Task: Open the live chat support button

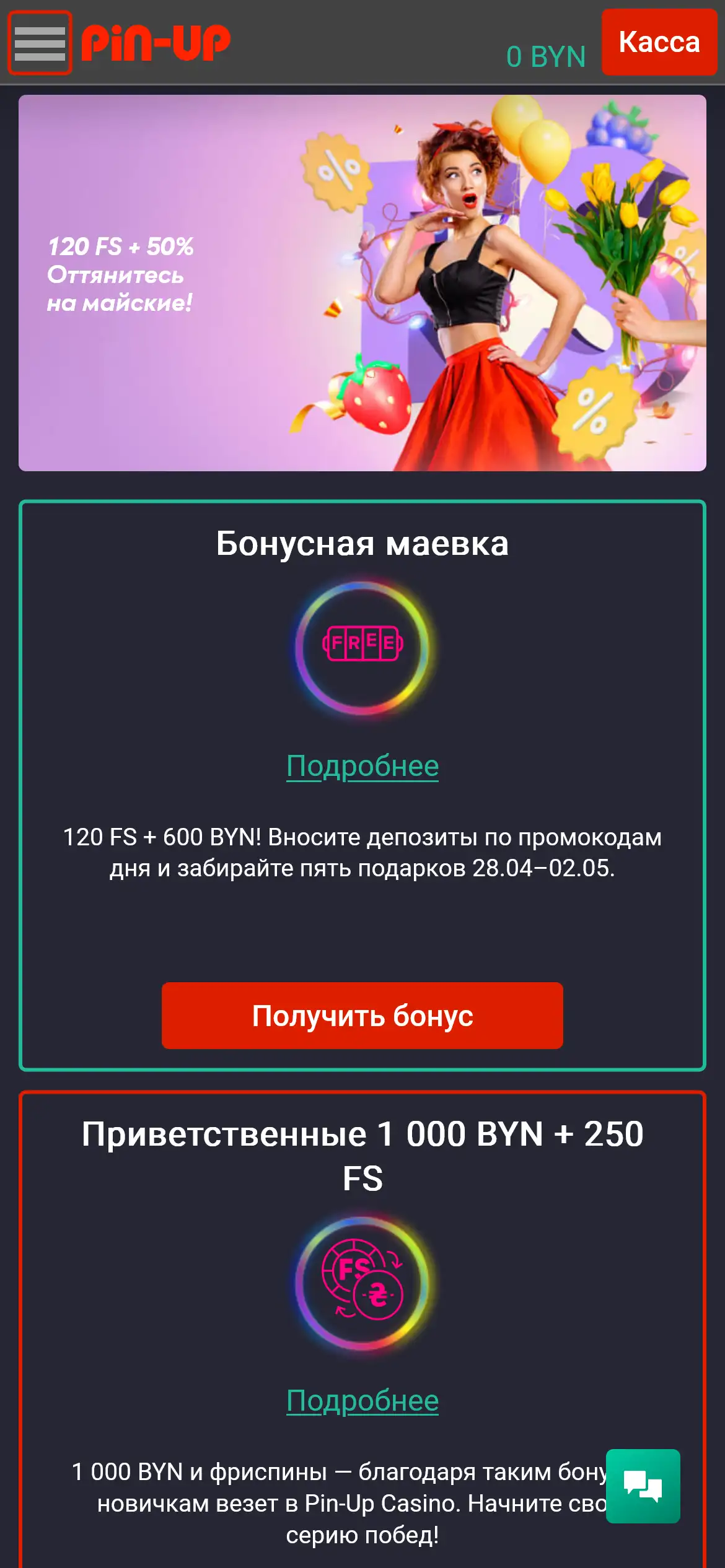Action: point(643,1486)
